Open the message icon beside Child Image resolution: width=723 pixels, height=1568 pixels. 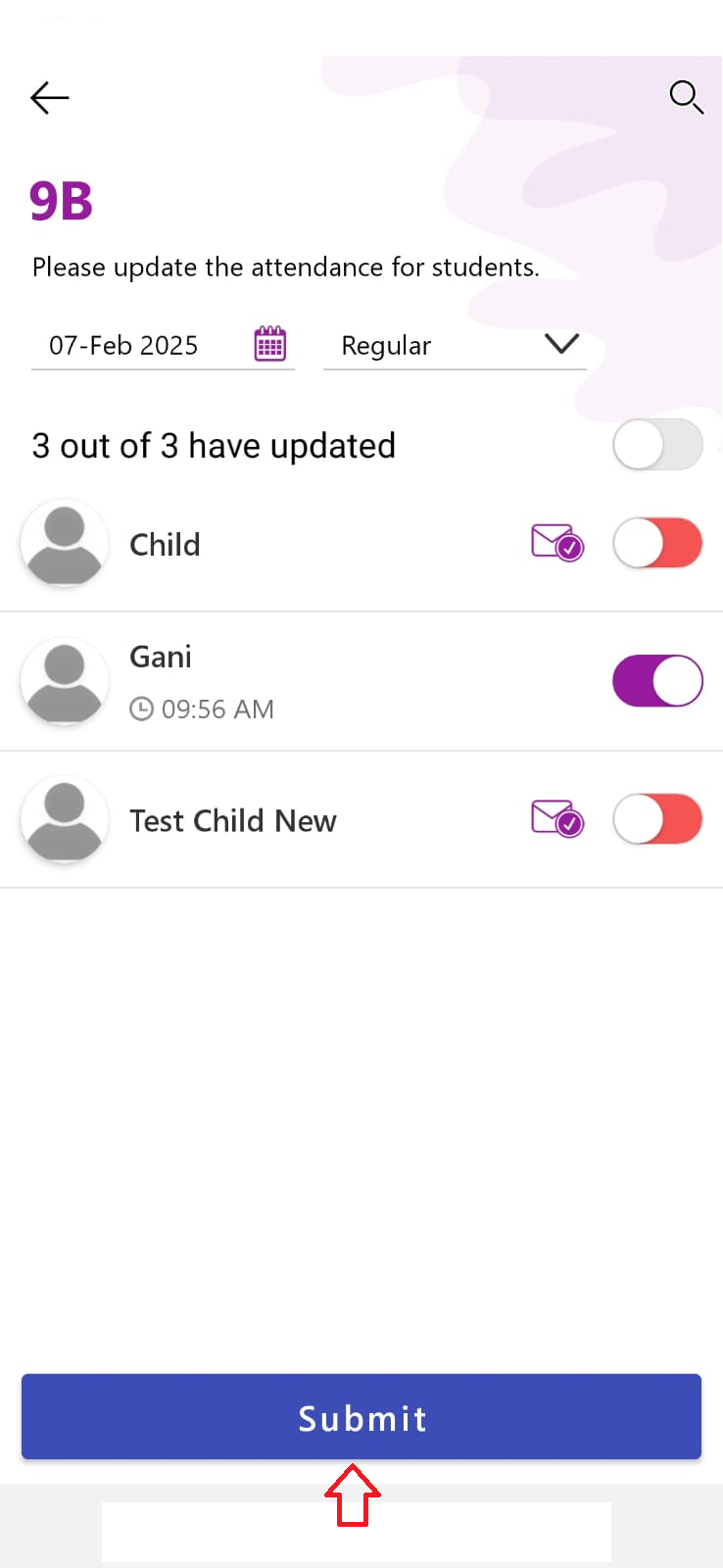pyautogui.click(x=557, y=542)
